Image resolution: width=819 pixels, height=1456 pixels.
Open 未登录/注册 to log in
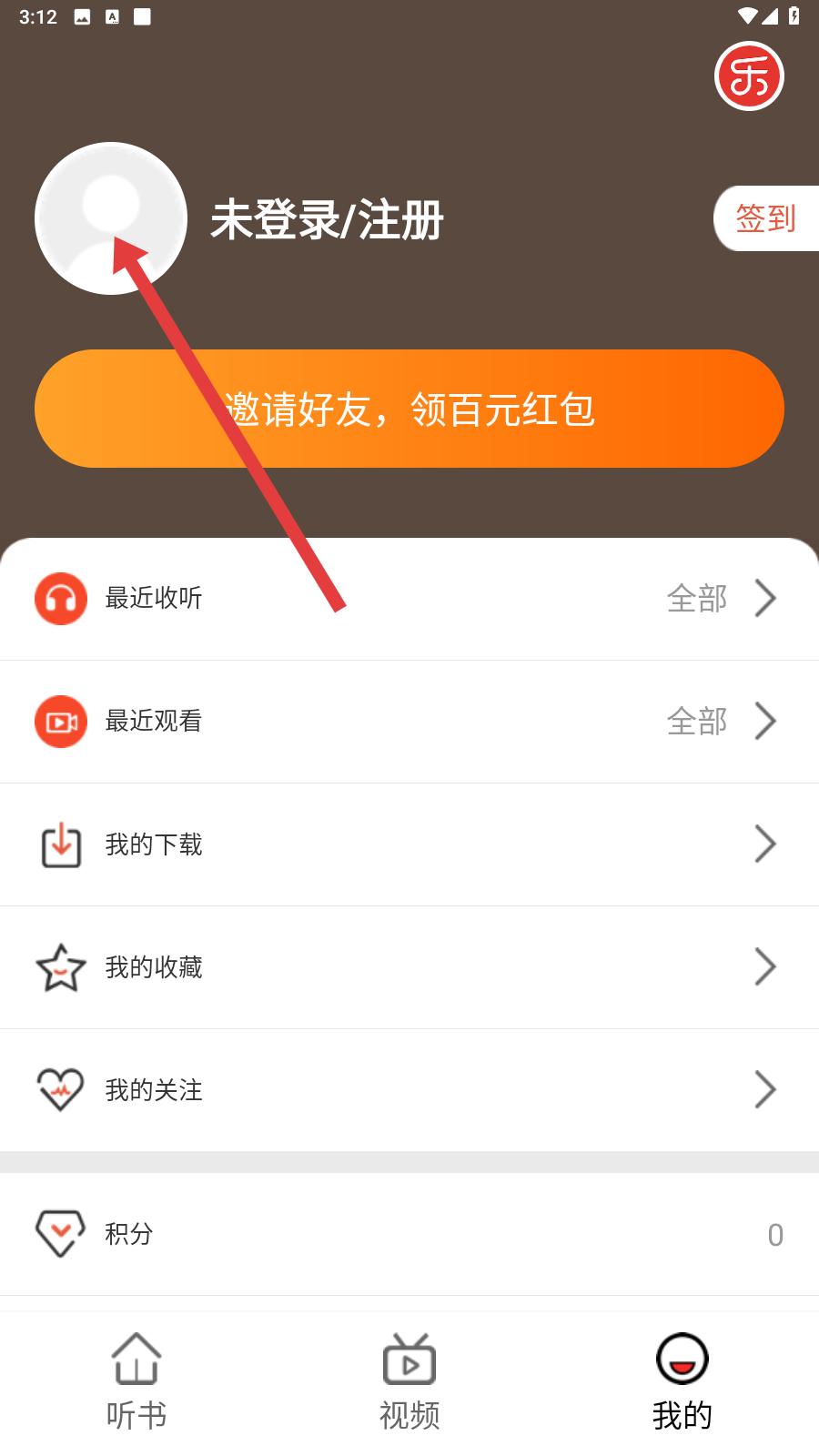click(x=327, y=220)
